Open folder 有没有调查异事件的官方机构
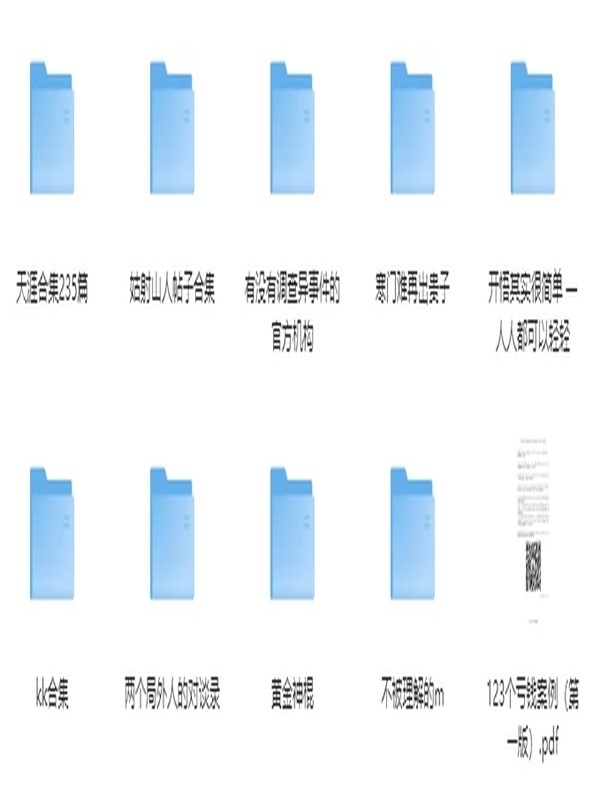 [292, 130]
